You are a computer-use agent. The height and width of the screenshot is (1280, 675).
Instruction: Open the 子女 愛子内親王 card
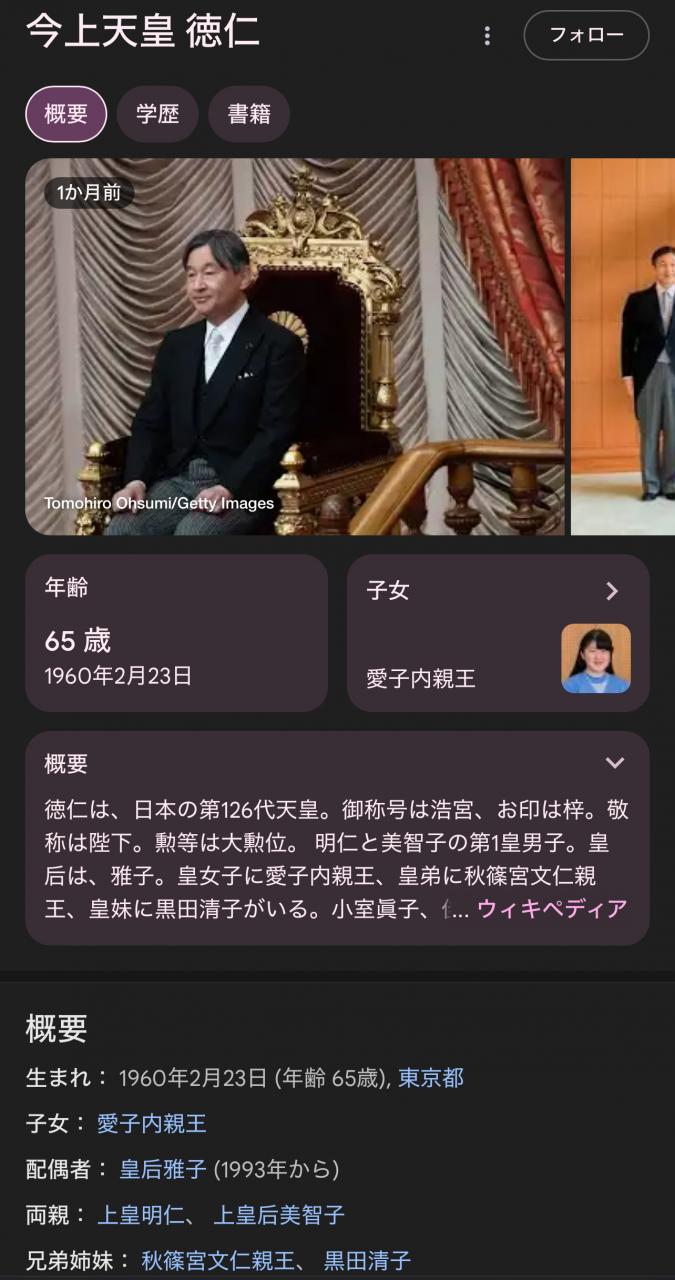(x=498, y=633)
